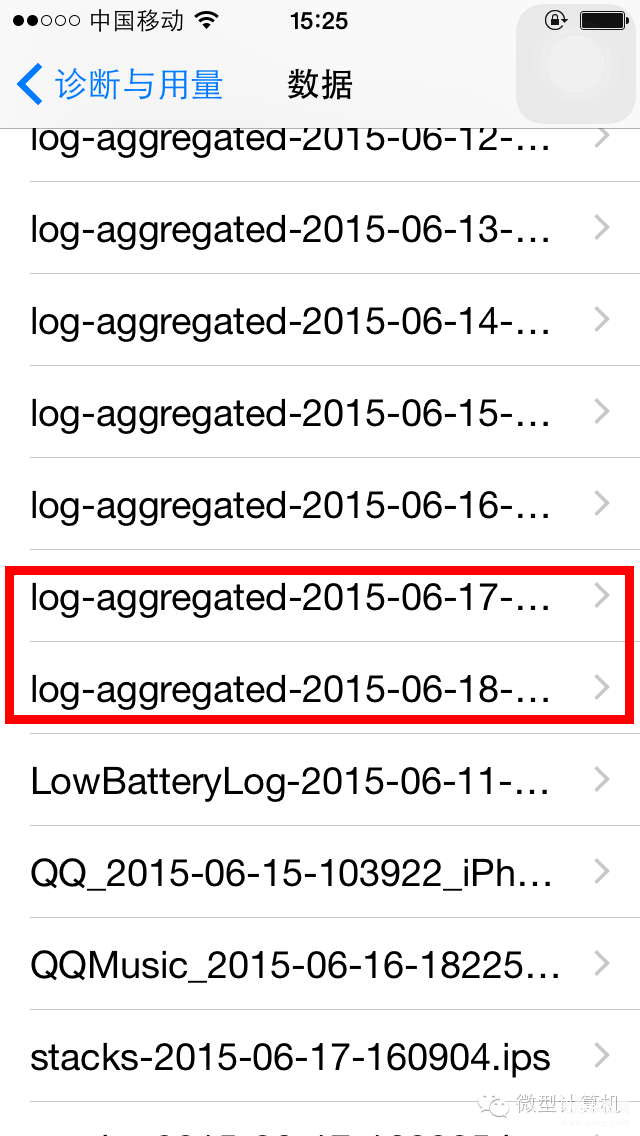Open log-aggregated-2015-06-18 entry
Image resolution: width=640 pixels, height=1136 pixels.
(x=320, y=688)
